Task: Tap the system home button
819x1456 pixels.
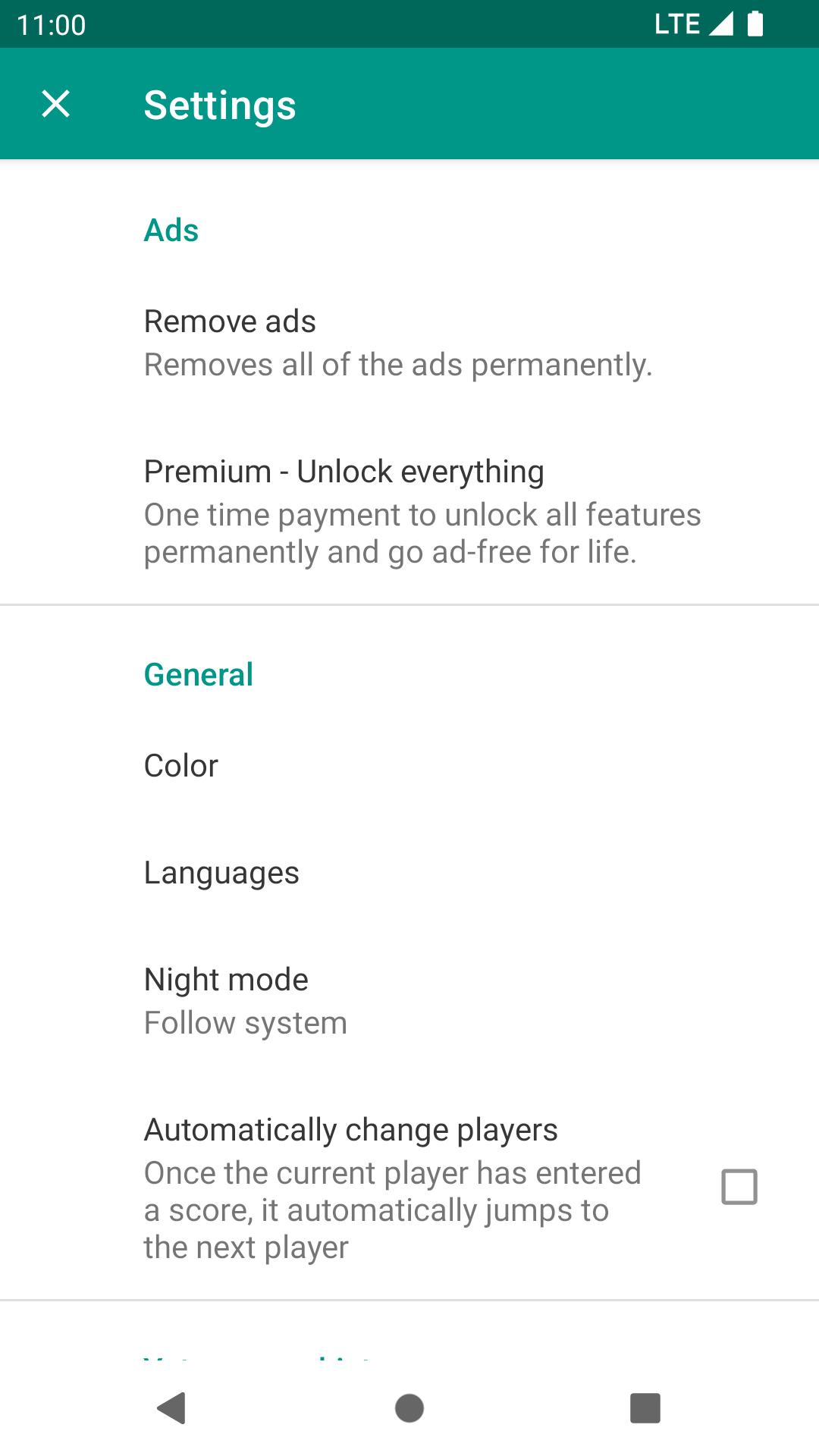Action: (409, 1408)
